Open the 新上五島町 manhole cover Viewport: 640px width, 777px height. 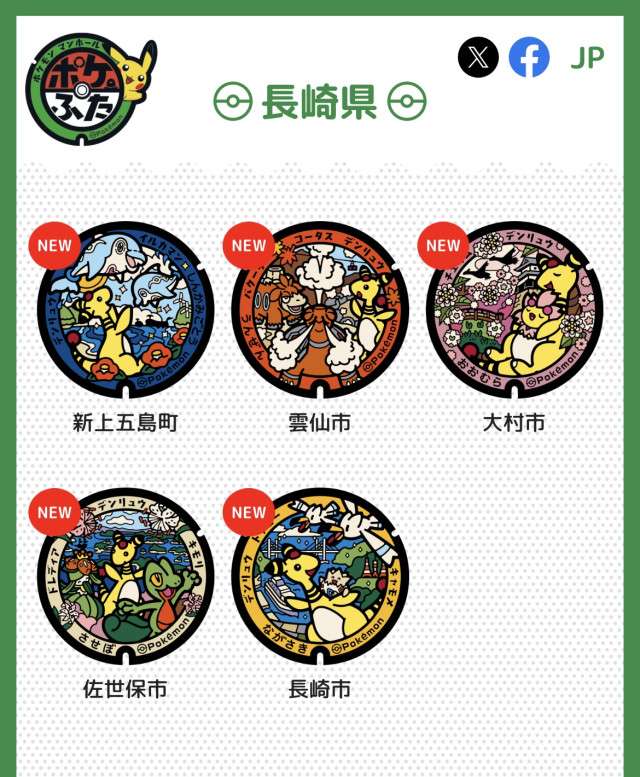click(x=125, y=311)
